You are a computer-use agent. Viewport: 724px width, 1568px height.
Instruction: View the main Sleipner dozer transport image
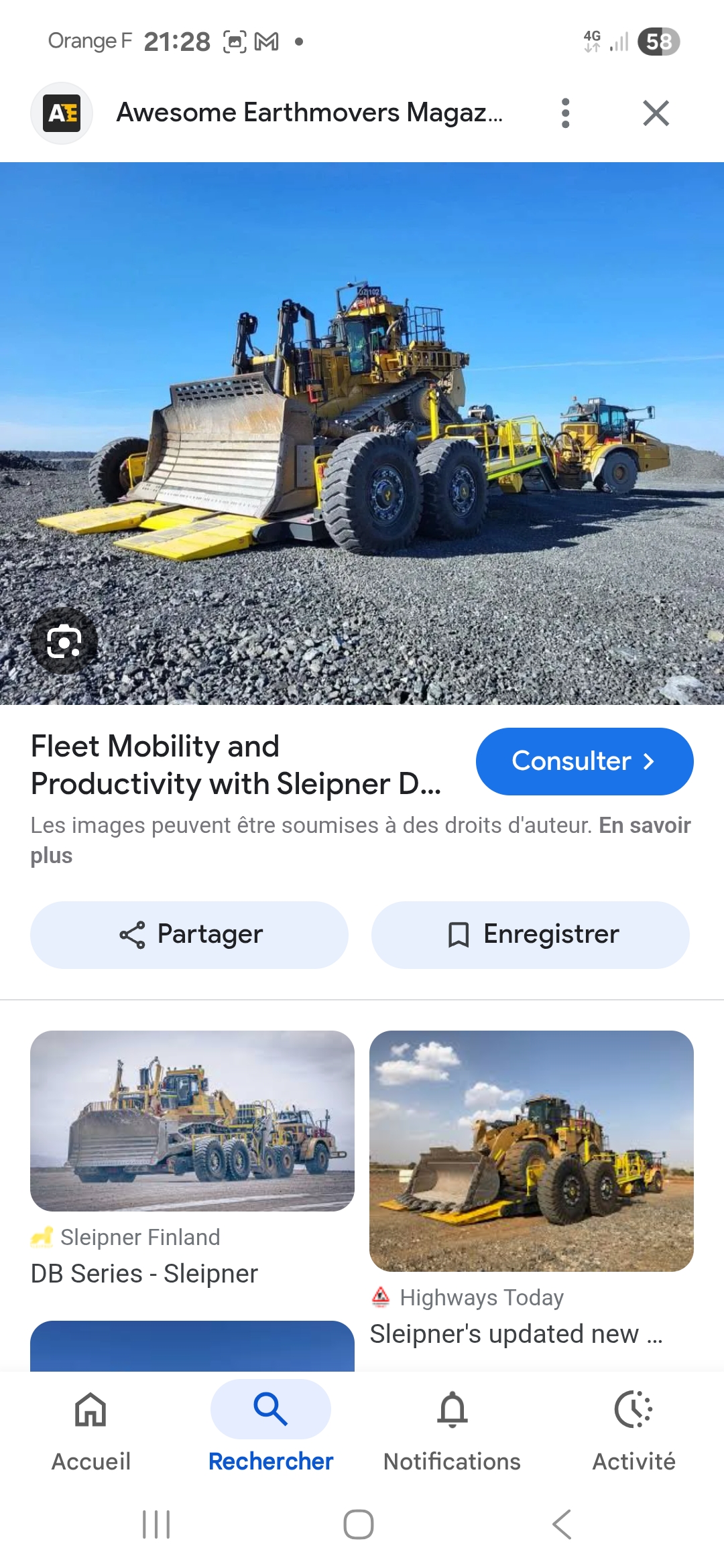point(362,433)
